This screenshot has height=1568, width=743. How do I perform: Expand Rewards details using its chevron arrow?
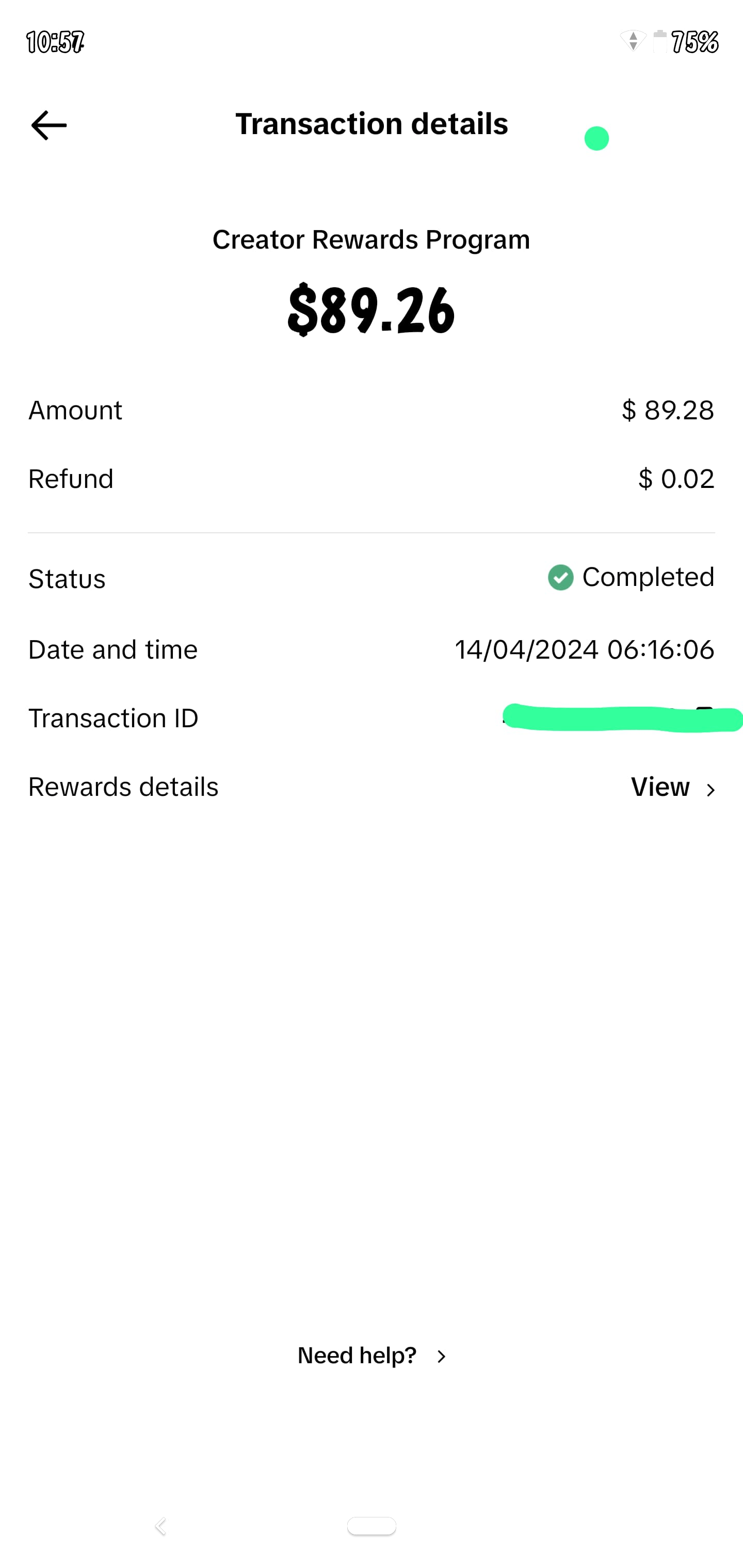(710, 789)
